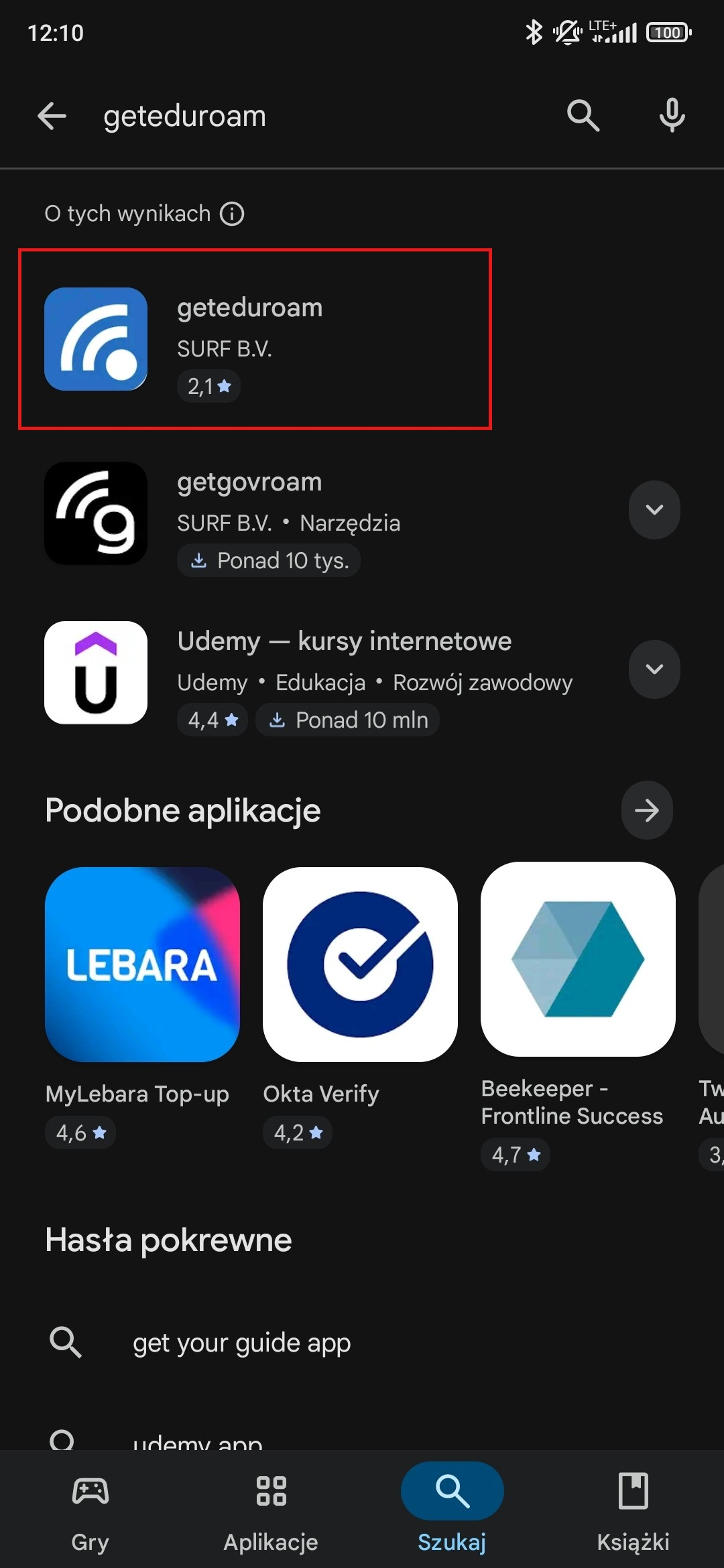
Task: Search for "get your guide app"
Action: pyautogui.click(x=241, y=1343)
